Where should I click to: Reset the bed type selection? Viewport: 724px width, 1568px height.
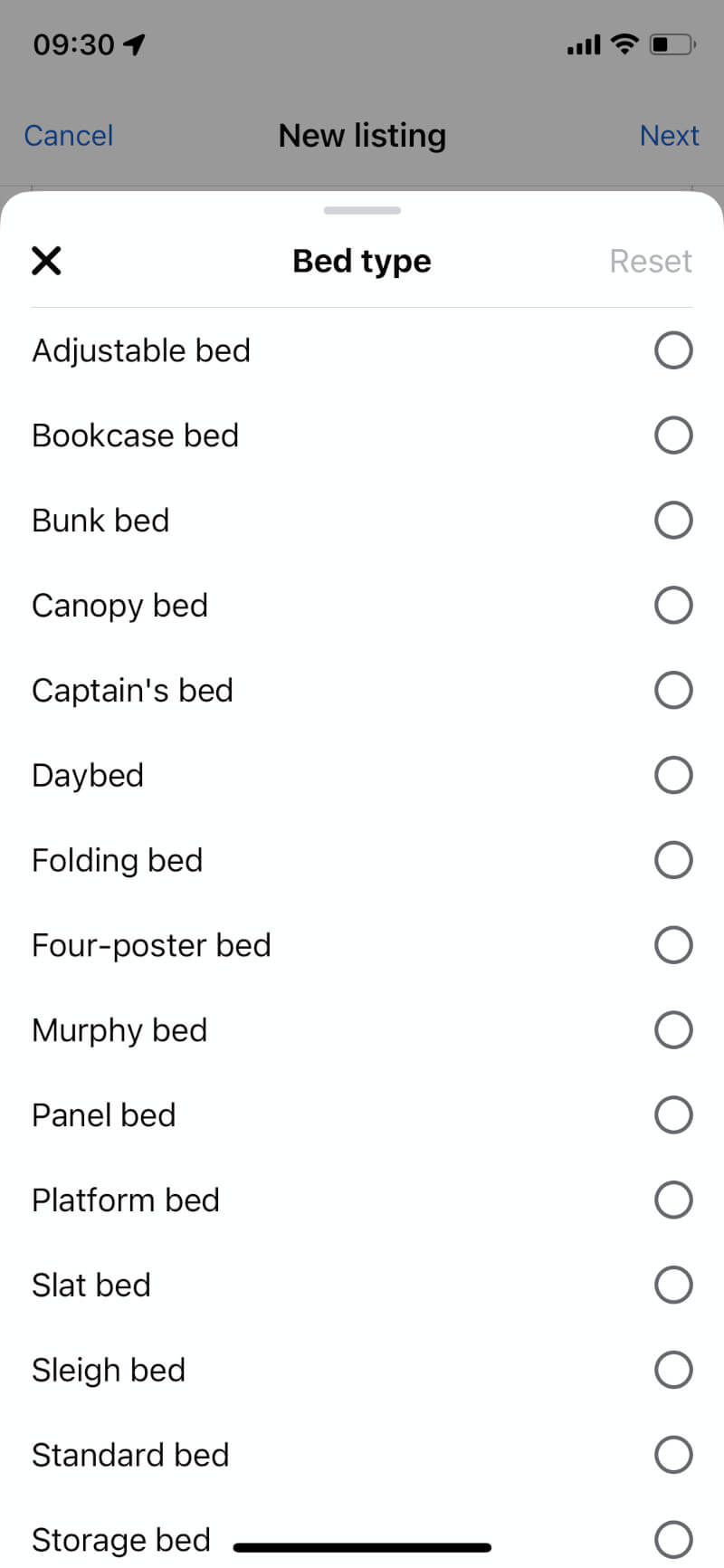click(650, 261)
